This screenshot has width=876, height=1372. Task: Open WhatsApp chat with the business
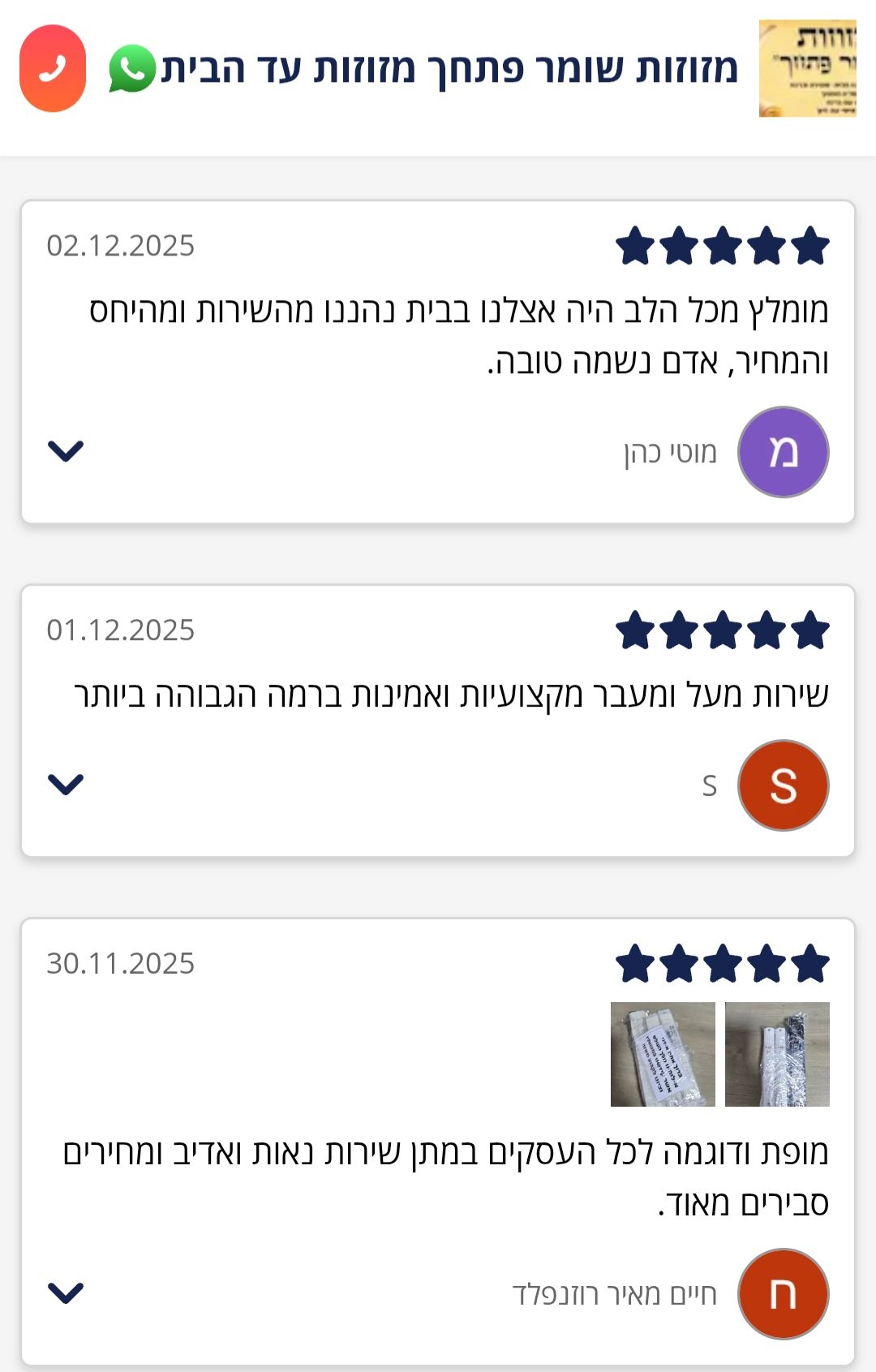point(131,69)
